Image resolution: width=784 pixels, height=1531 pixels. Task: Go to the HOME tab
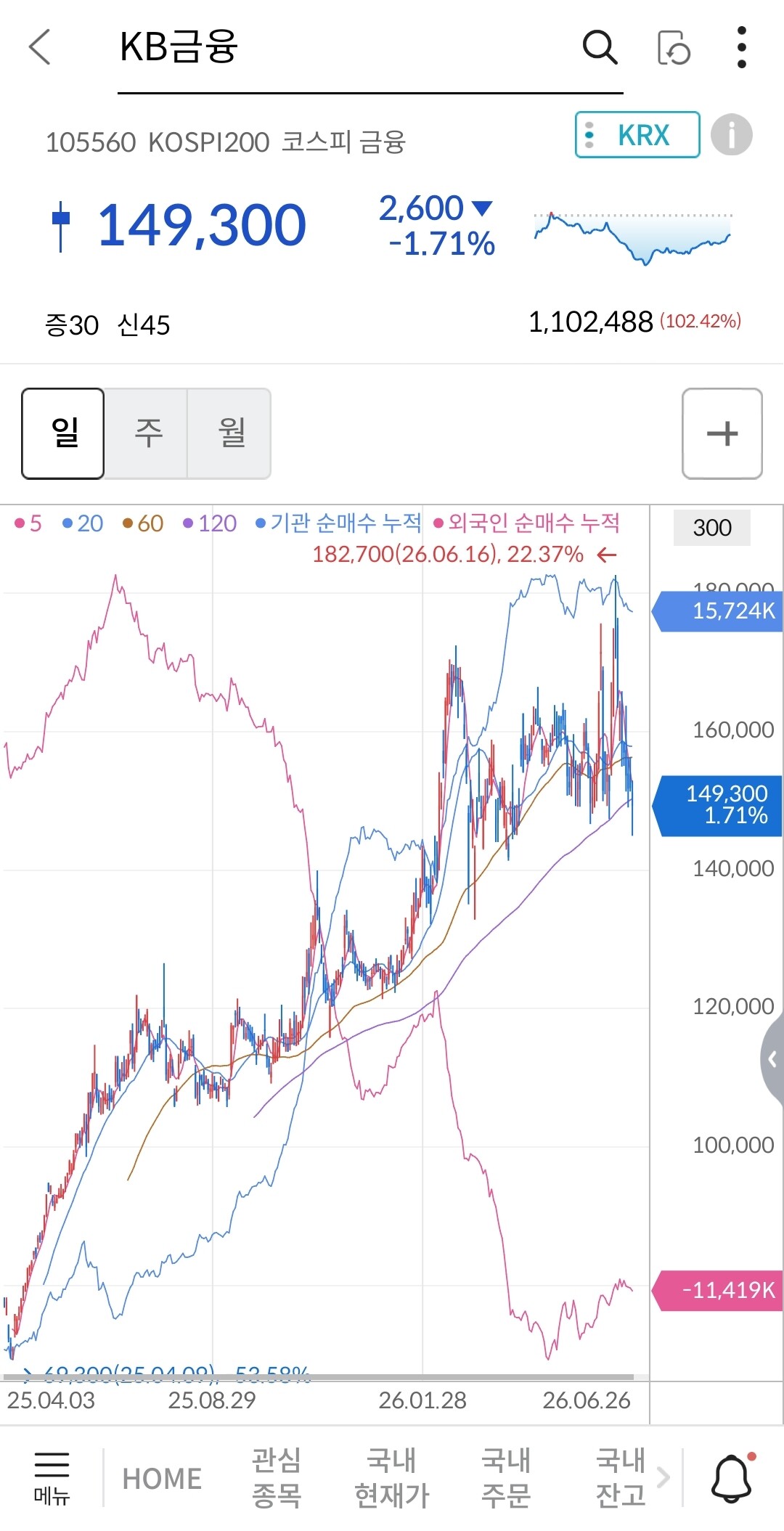point(162,1479)
